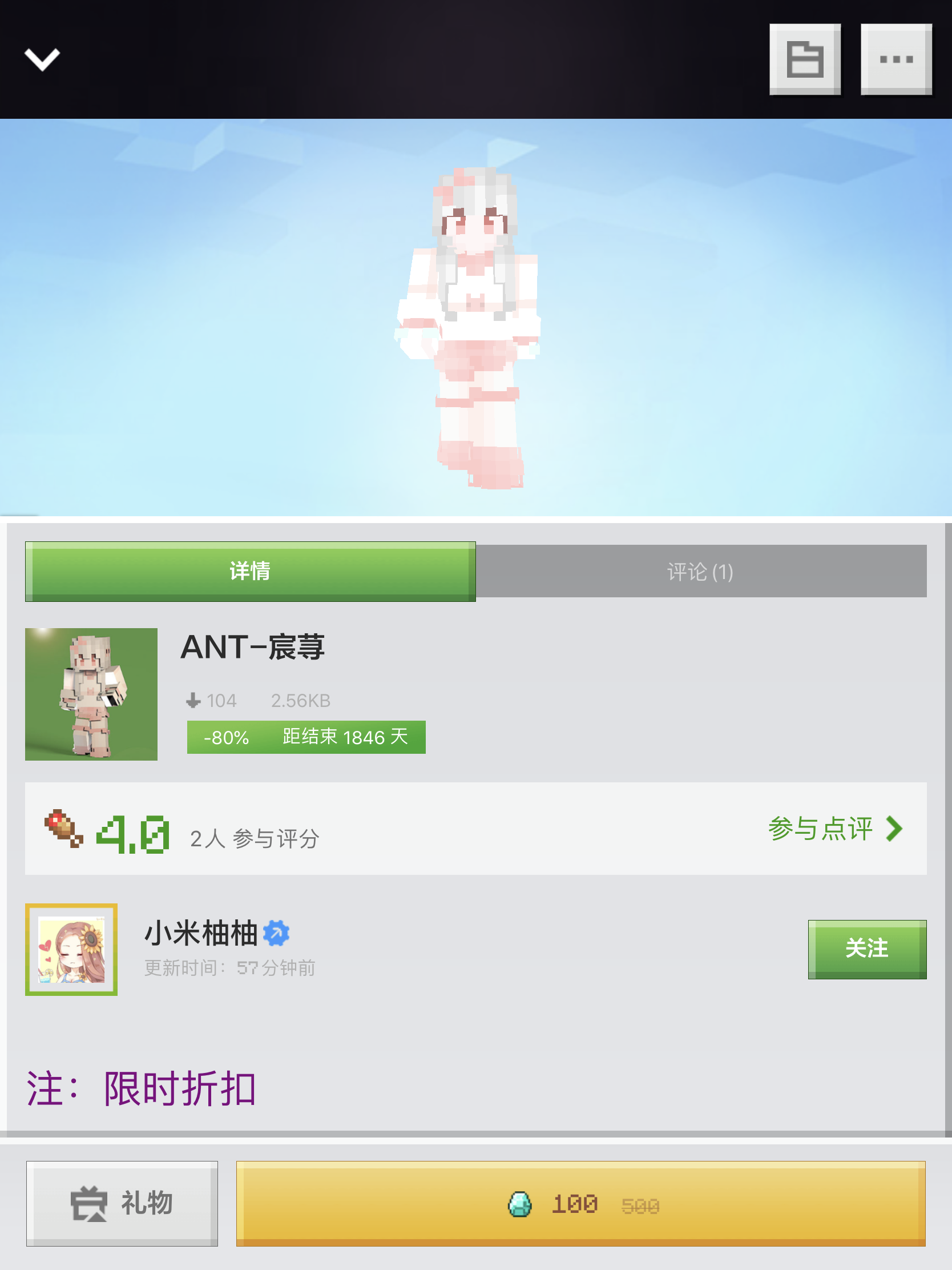
Task: Follow 小米柚柚 with the 关注 button
Action: pyautogui.click(x=866, y=949)
